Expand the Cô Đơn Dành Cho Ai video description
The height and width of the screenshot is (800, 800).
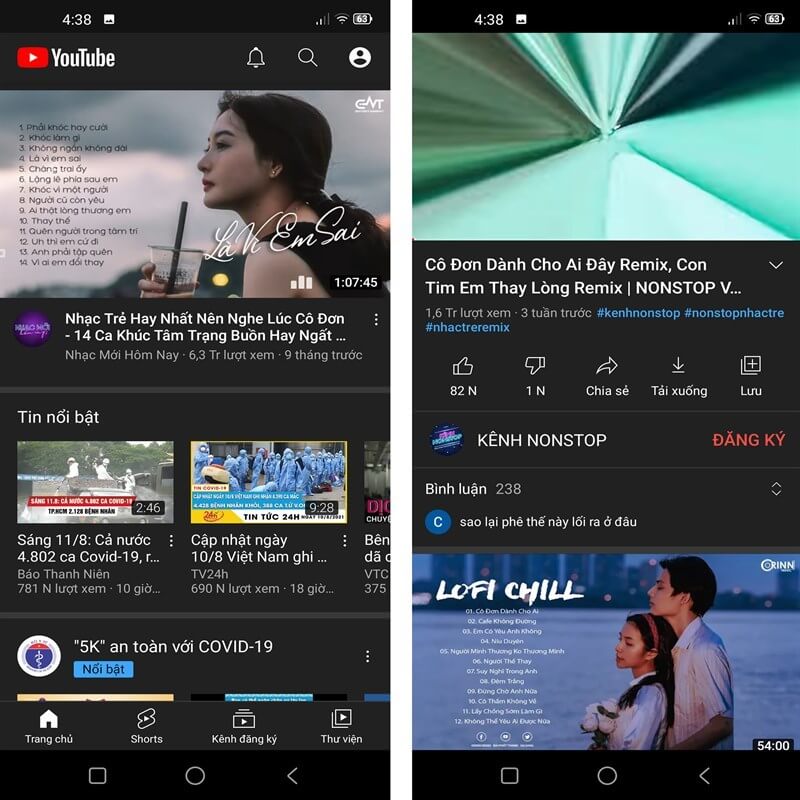pyautogui.click(x=776, y=265)
